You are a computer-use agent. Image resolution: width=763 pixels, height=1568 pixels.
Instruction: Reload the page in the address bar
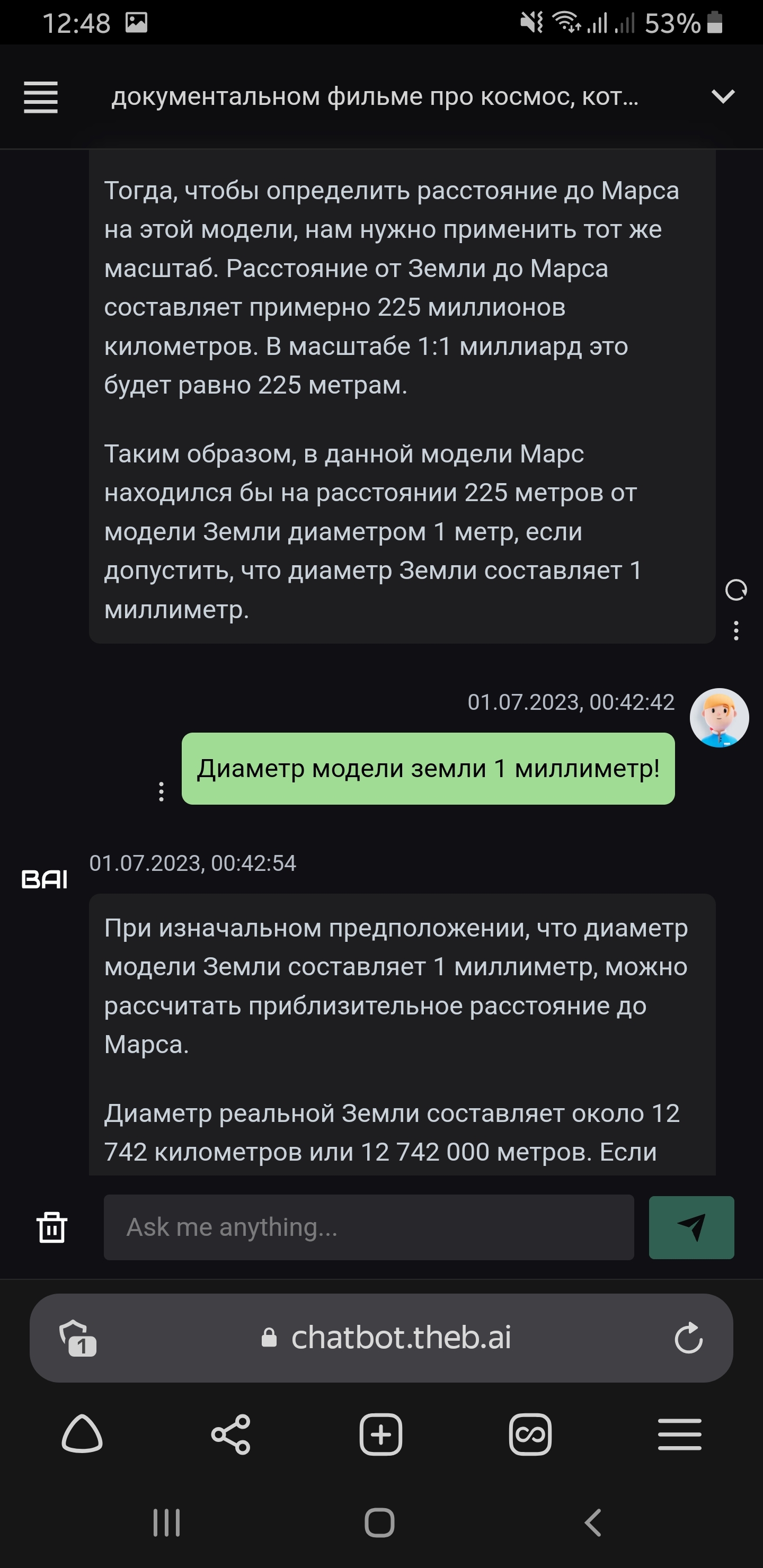[688, 1338]
